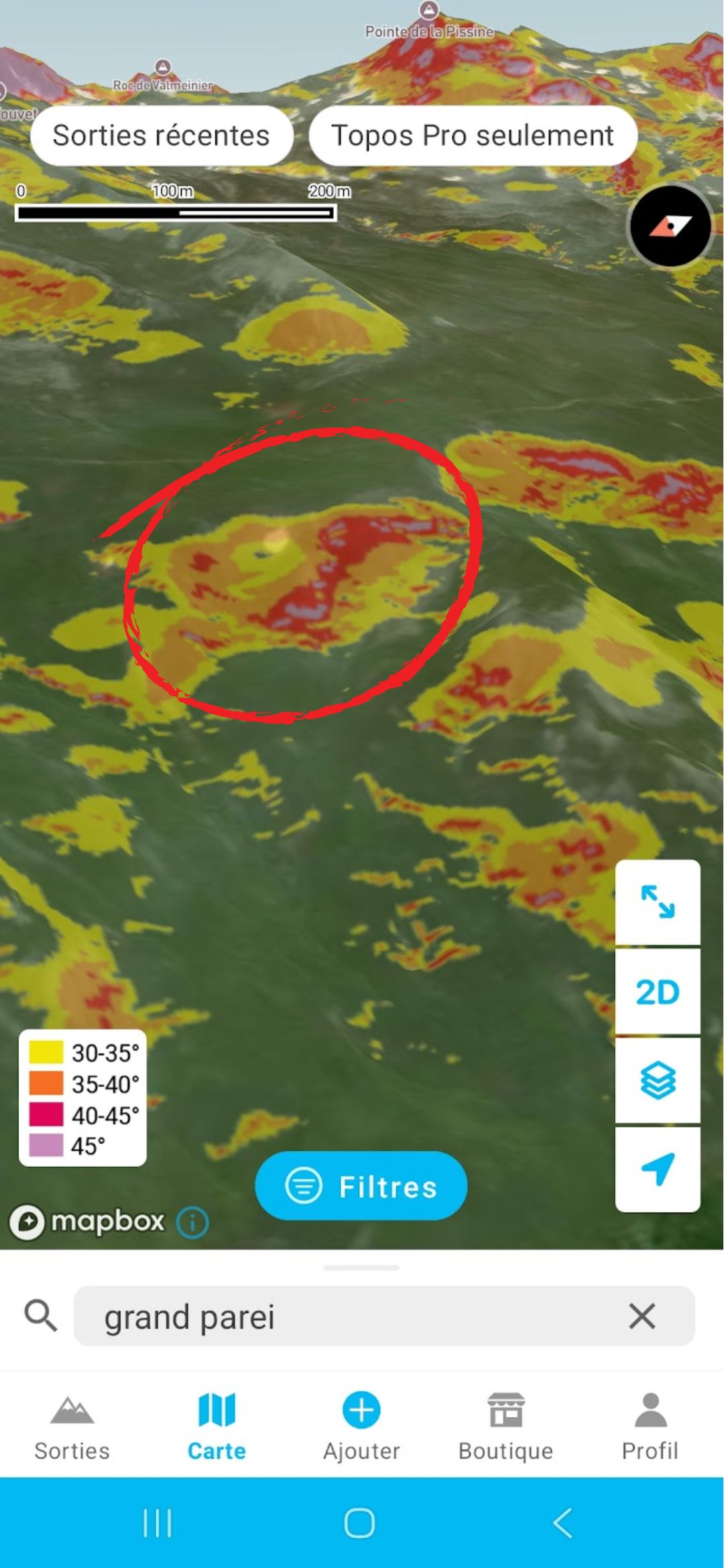
Task: Clear the search text
Action: 642,1317
